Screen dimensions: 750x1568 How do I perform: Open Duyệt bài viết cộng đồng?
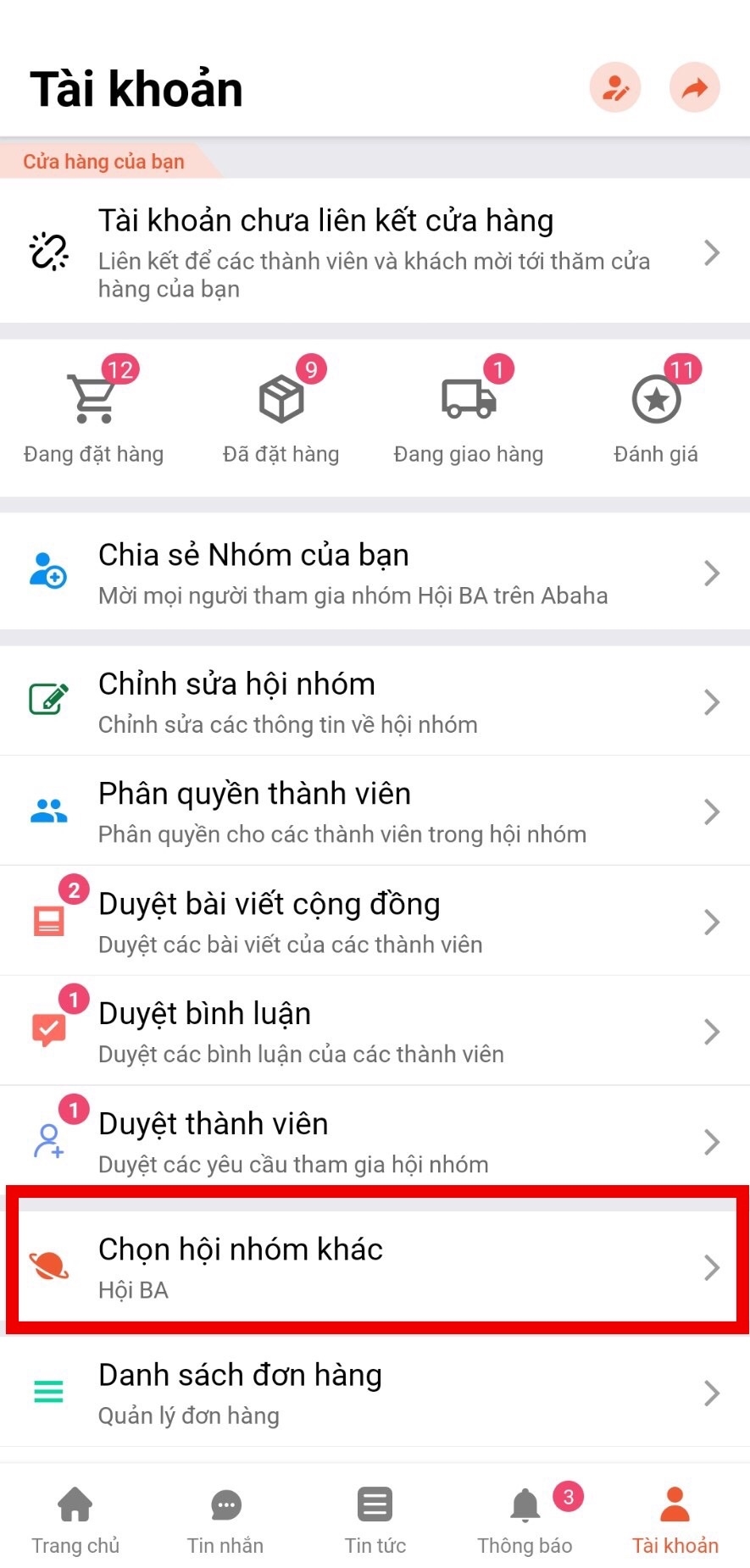375,922
